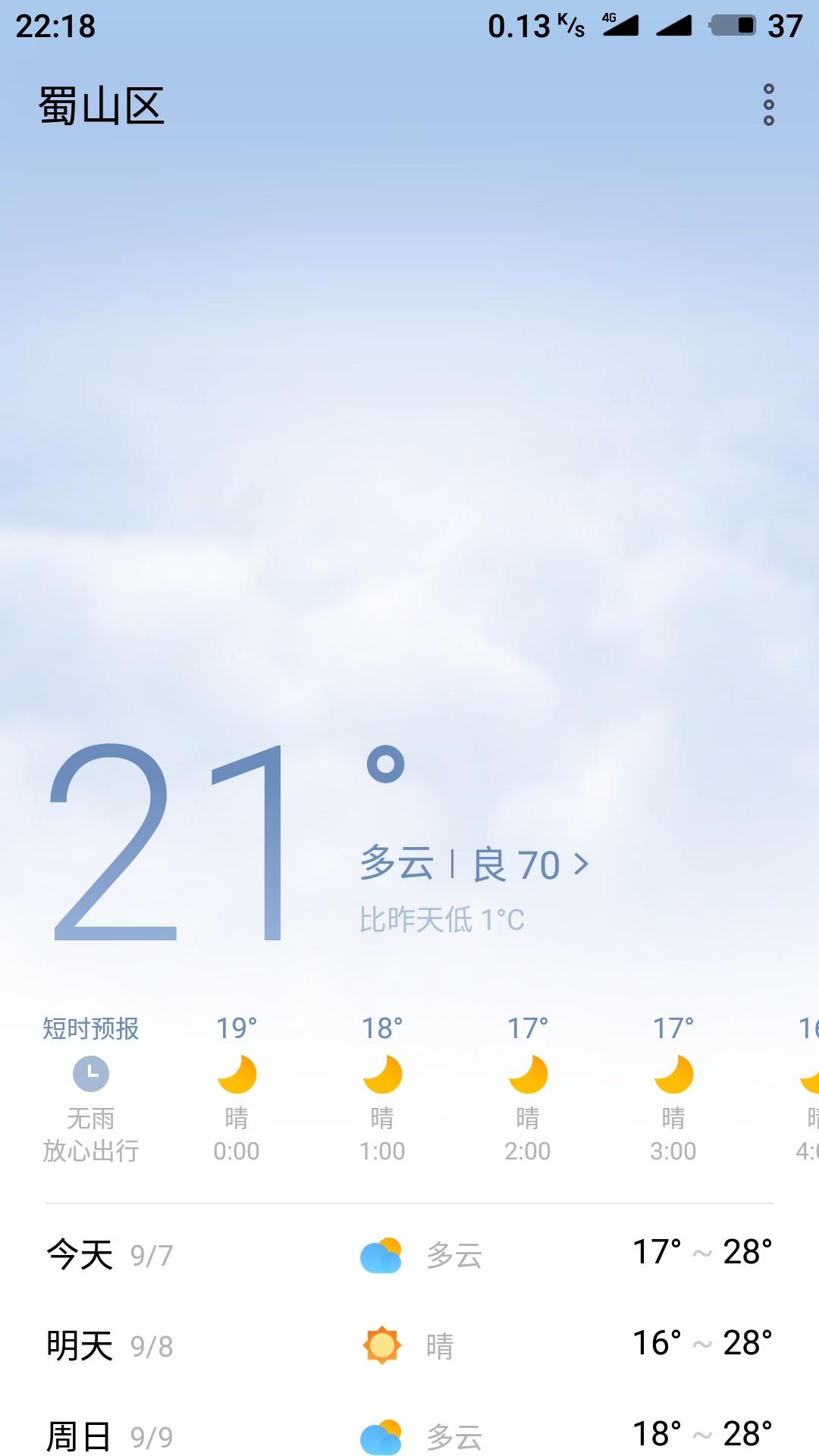This screenshot has height=1456, width=819.
Task: Open the 短时预报 short-term forecast
Action: tap(91, 1089)
